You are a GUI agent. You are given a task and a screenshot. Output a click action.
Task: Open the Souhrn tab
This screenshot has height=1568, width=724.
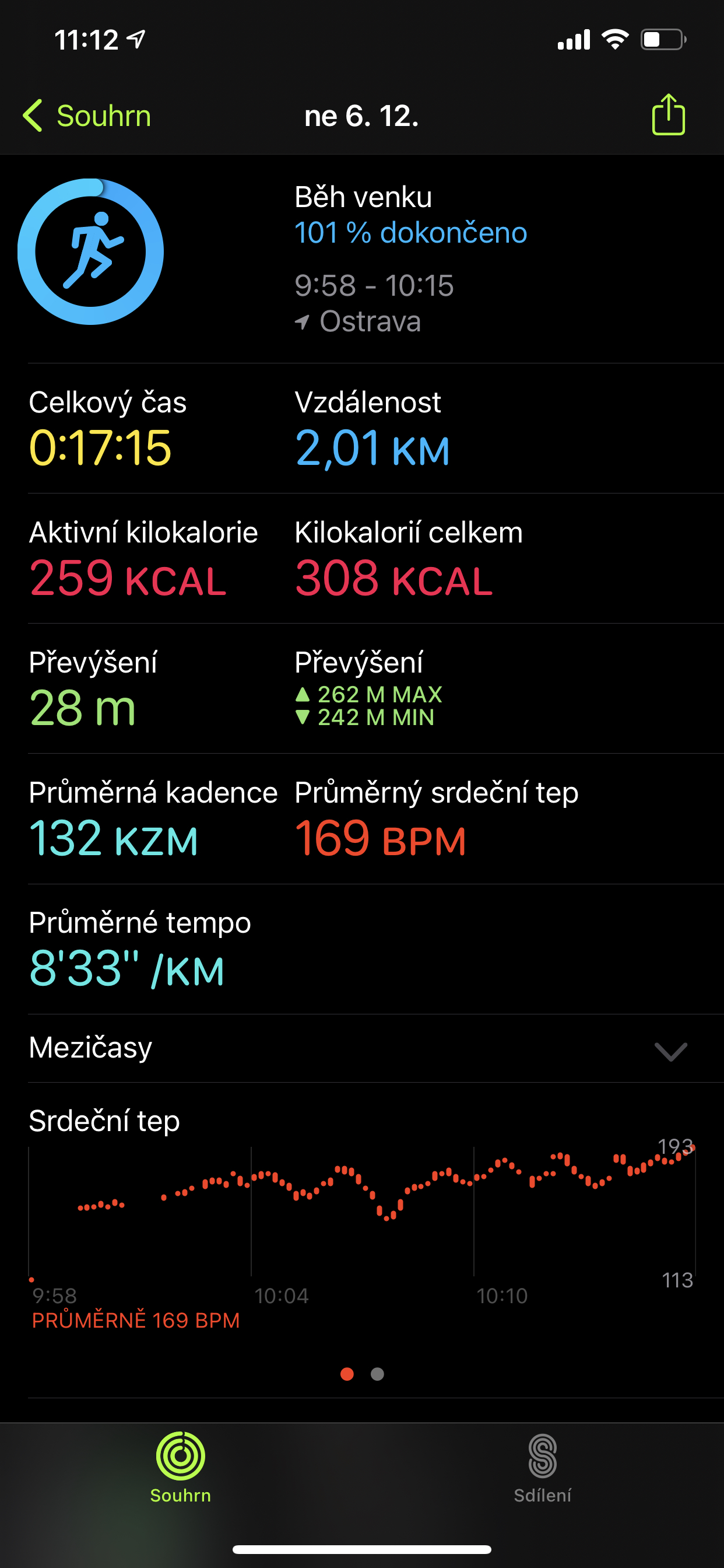tap(181, 1468)
